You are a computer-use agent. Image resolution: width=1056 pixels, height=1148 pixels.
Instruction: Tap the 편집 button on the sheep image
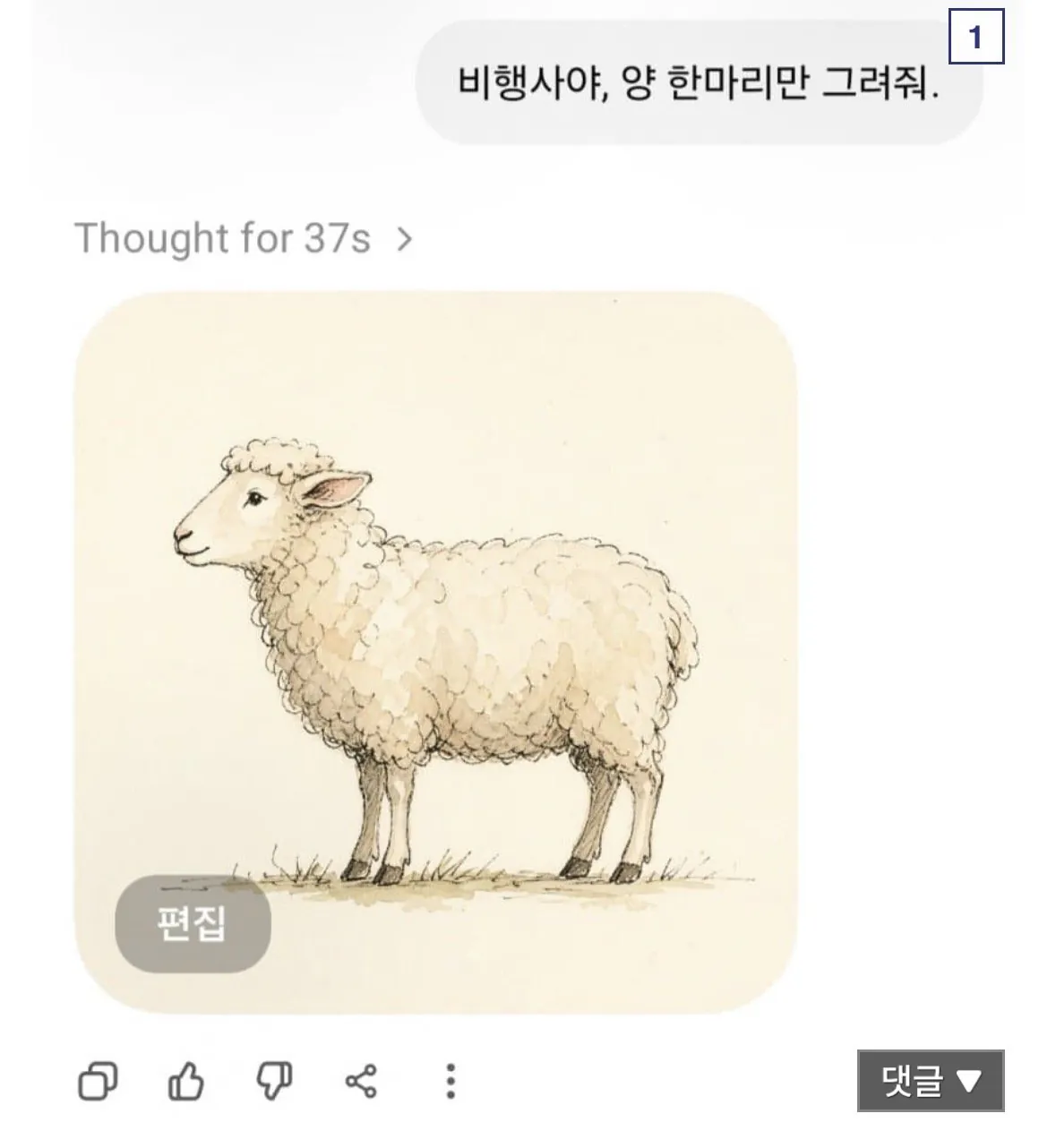tap(193, 923)
